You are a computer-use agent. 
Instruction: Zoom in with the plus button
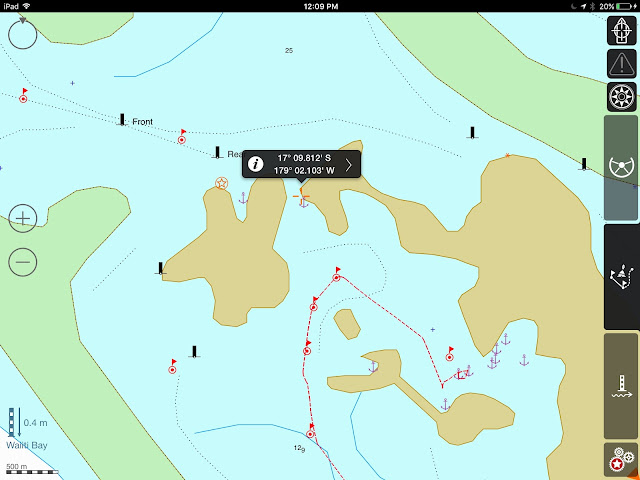(x=23, y=217)
